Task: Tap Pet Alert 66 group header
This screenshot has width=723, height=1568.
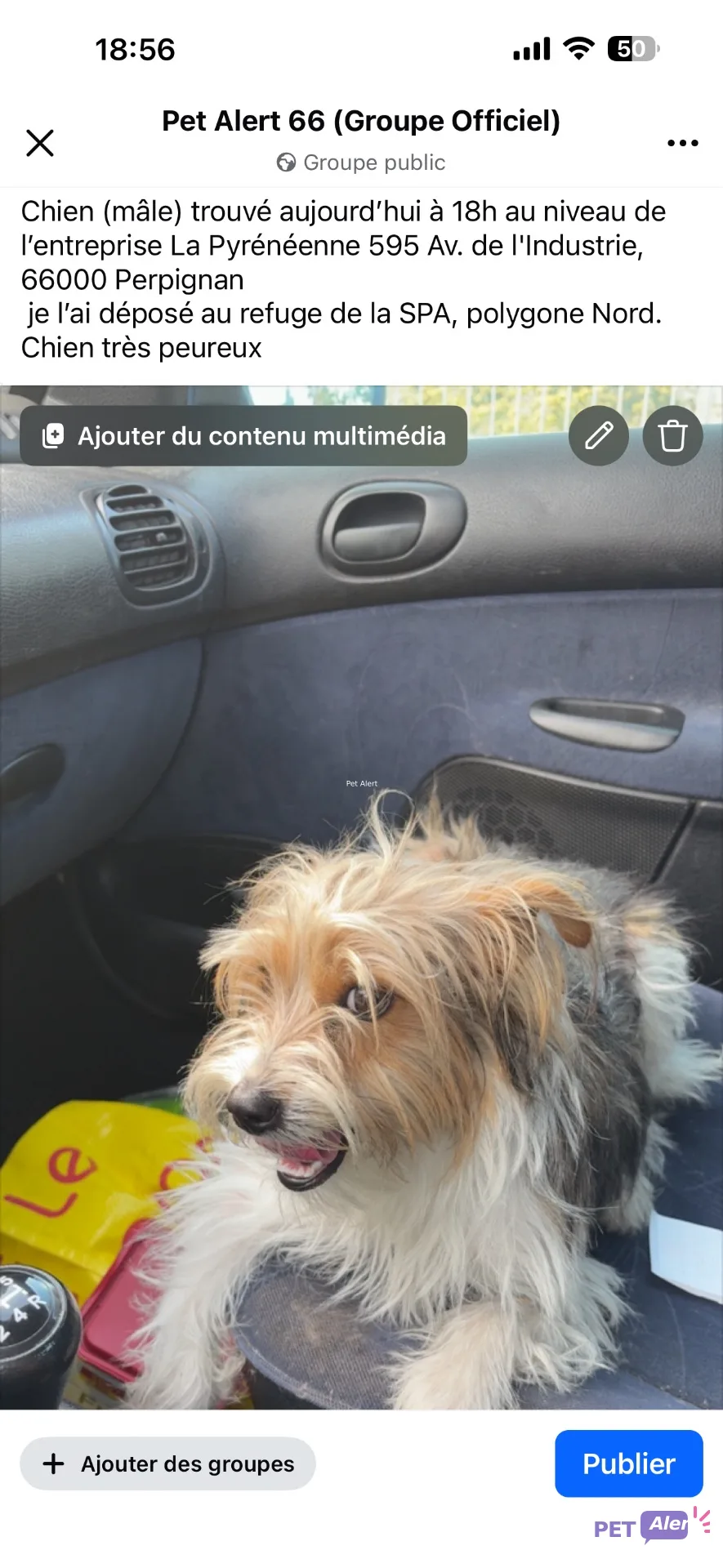Action: [x=360, y=120]
